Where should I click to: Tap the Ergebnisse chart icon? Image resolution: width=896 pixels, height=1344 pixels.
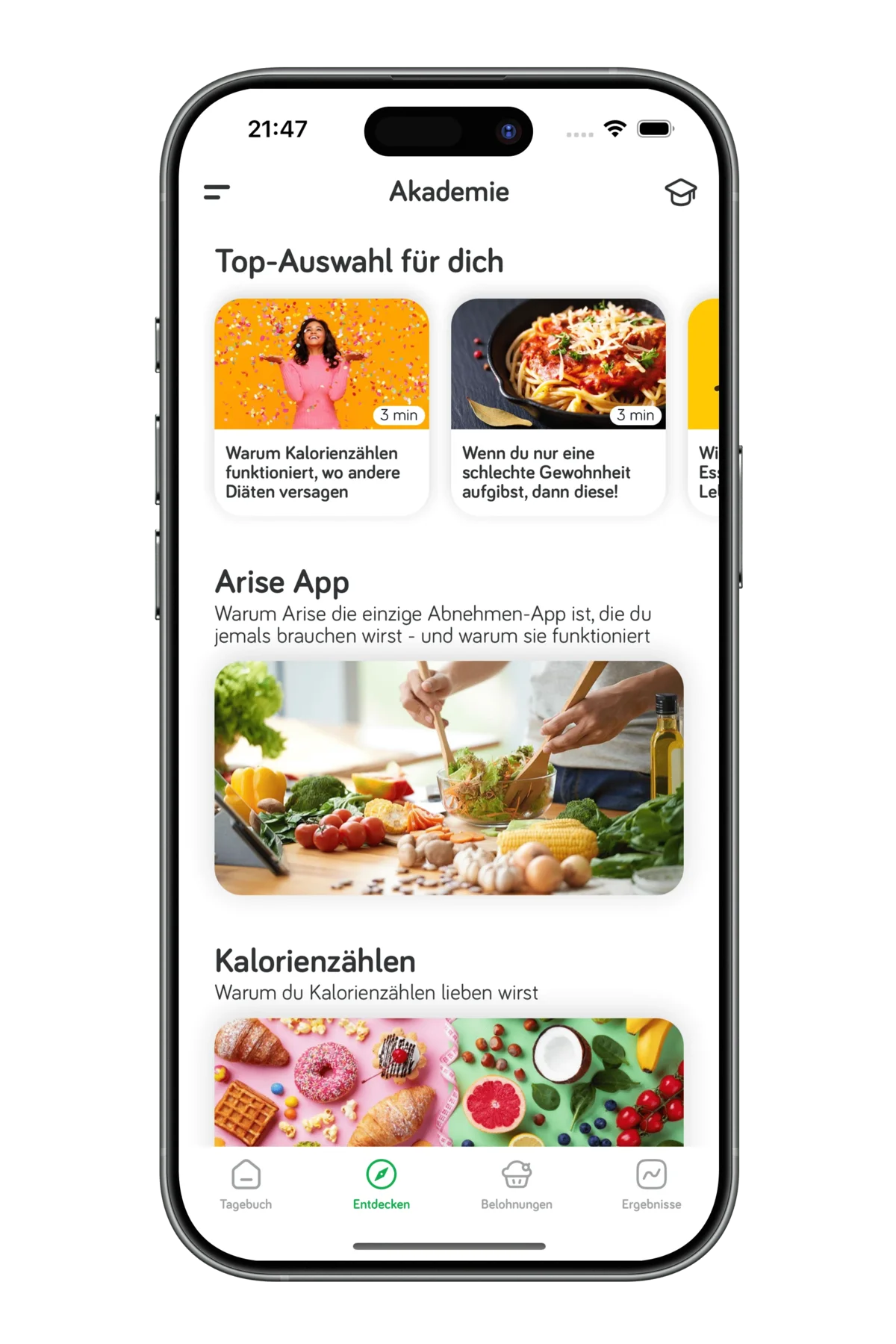(x=651, y=1172)
